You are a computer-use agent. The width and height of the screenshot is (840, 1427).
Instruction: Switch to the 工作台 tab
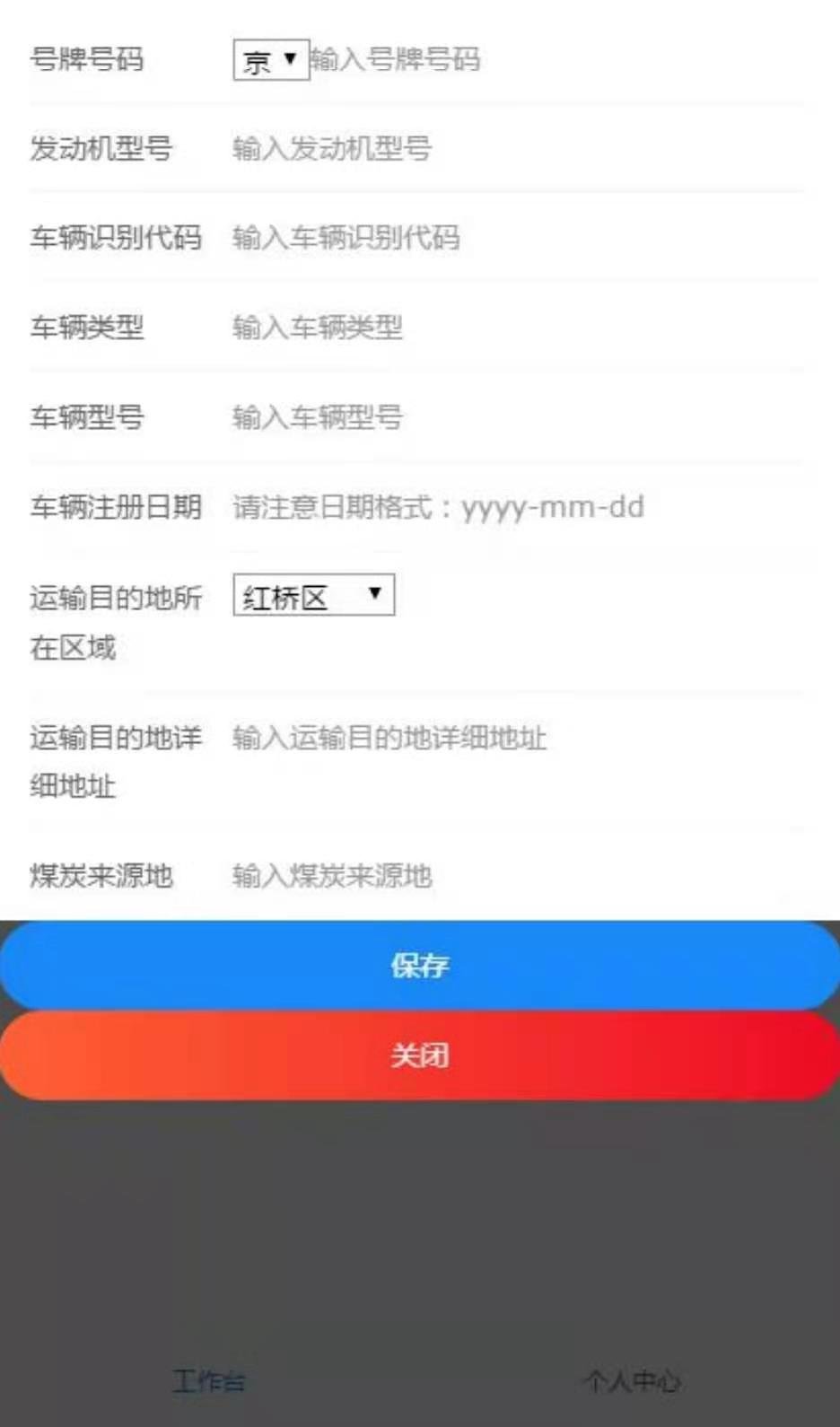click(x=209, y=1380)
